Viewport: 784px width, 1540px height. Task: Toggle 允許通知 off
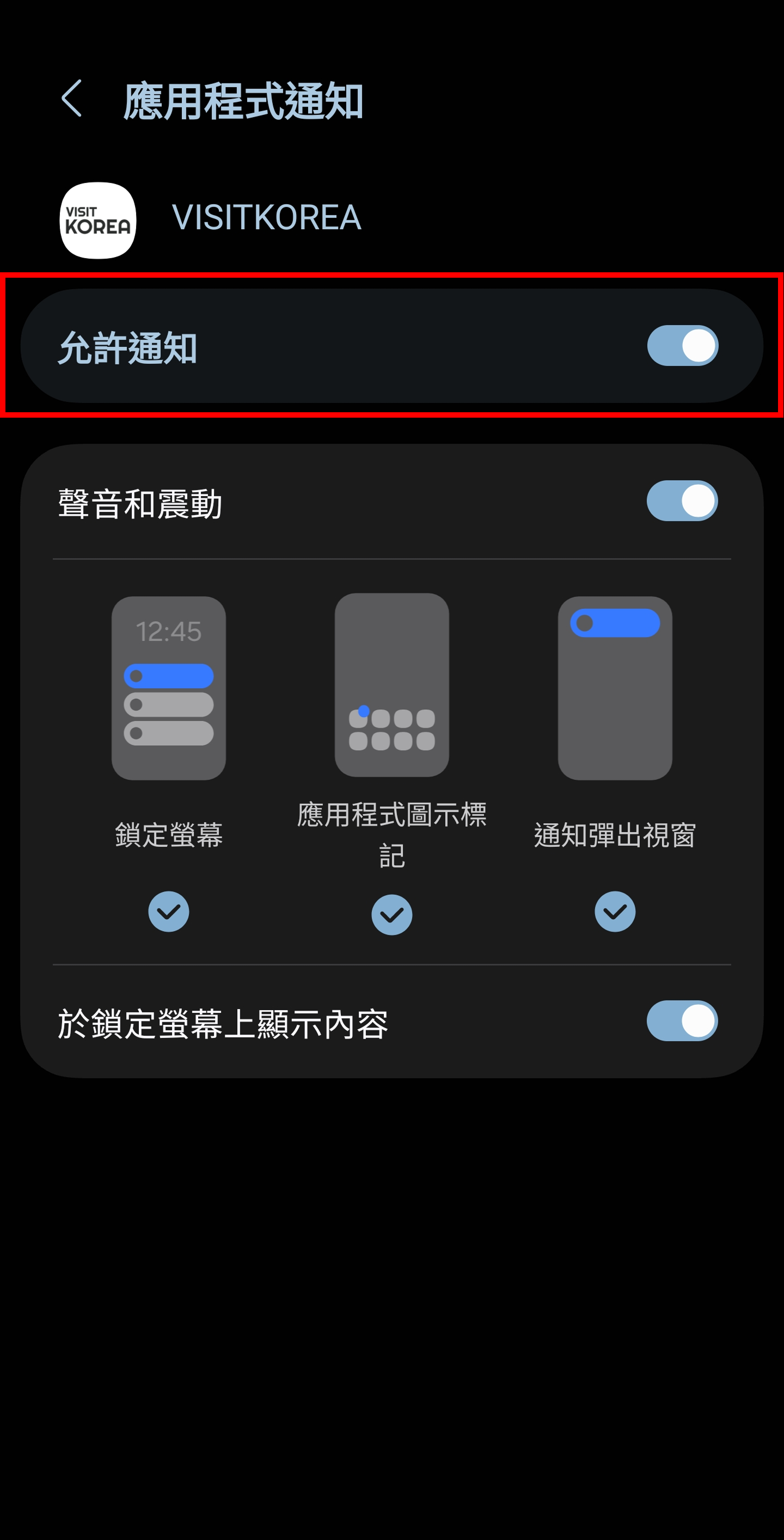[683, 345]
